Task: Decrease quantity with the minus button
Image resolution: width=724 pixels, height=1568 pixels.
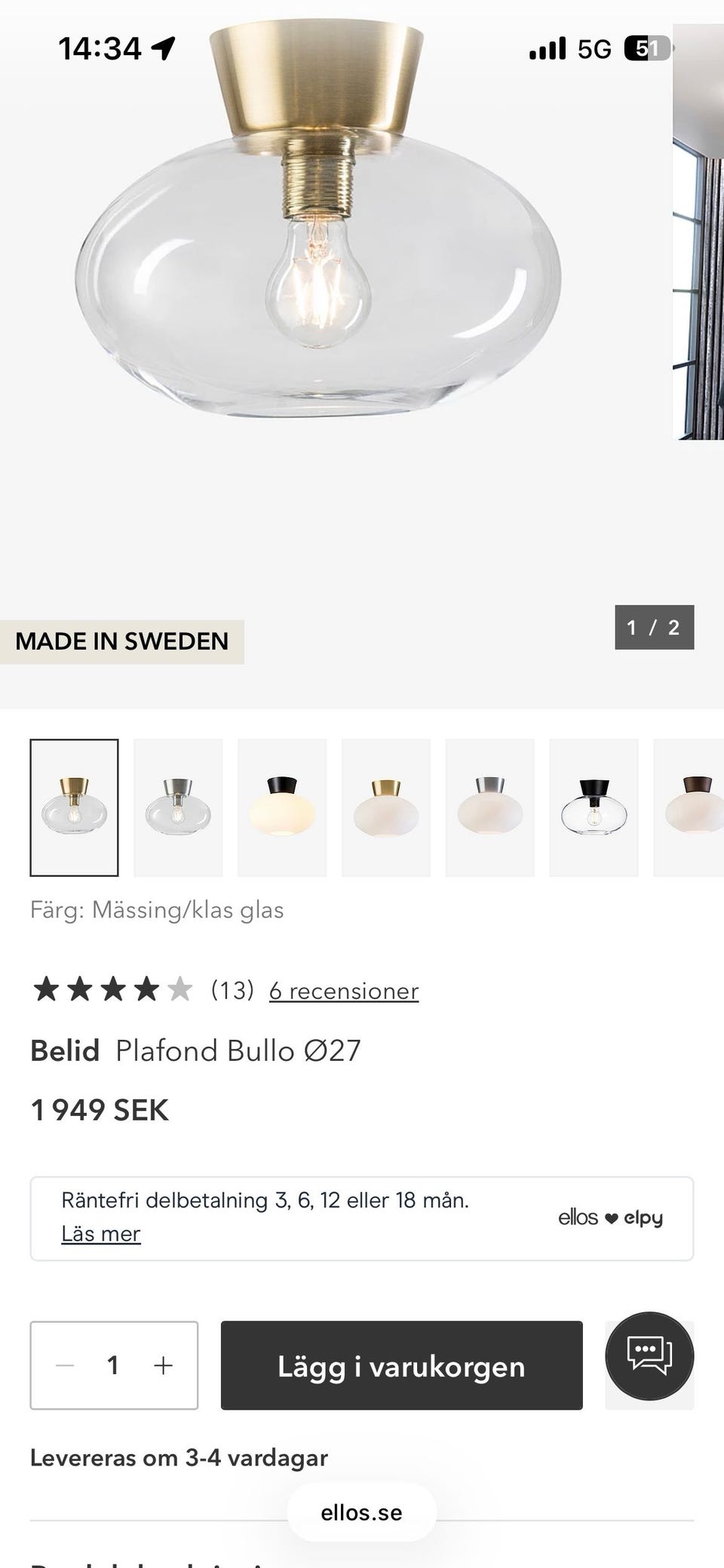Action: point(65,1365)
